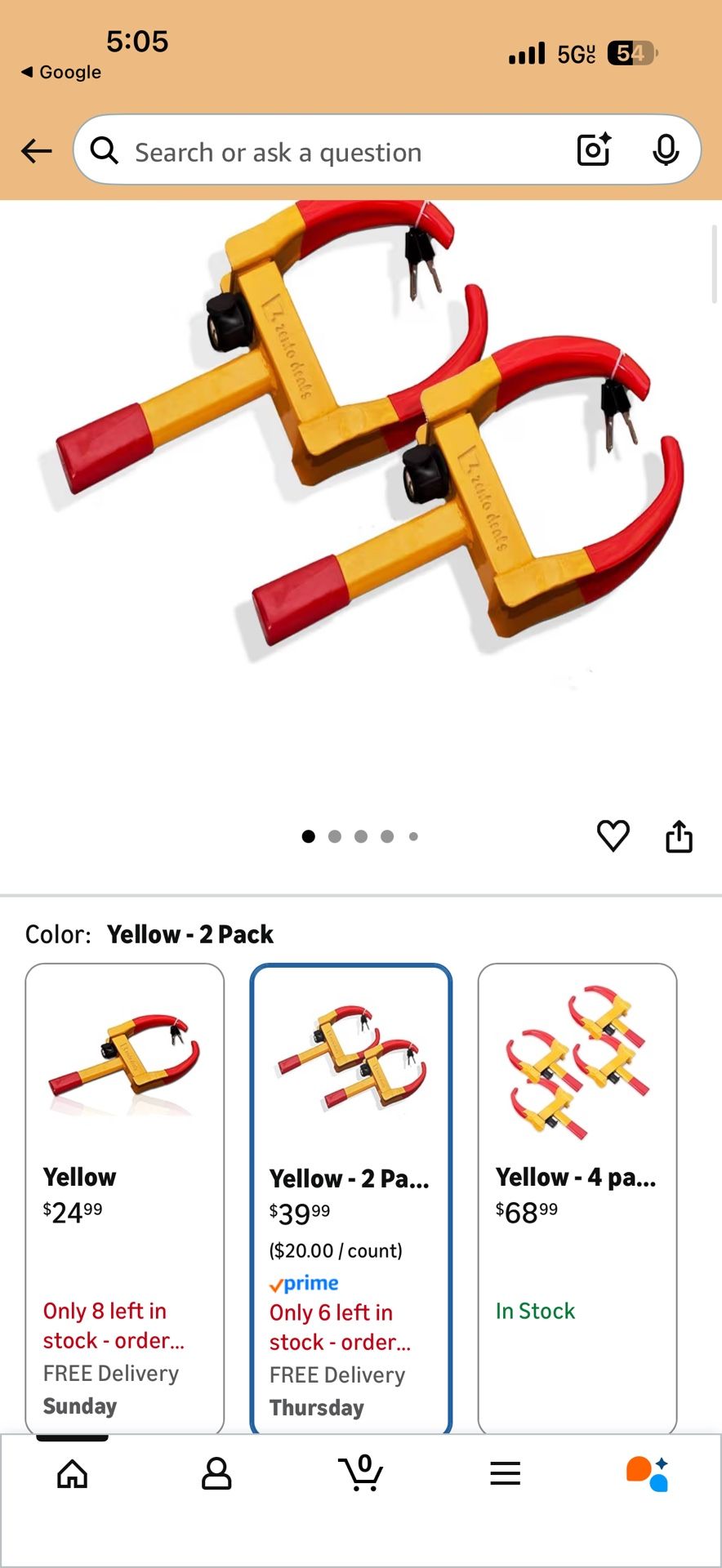This screenshot has width=722, height=1568.
Task: Tap the search or ask a question field
Action: (327, 152)
